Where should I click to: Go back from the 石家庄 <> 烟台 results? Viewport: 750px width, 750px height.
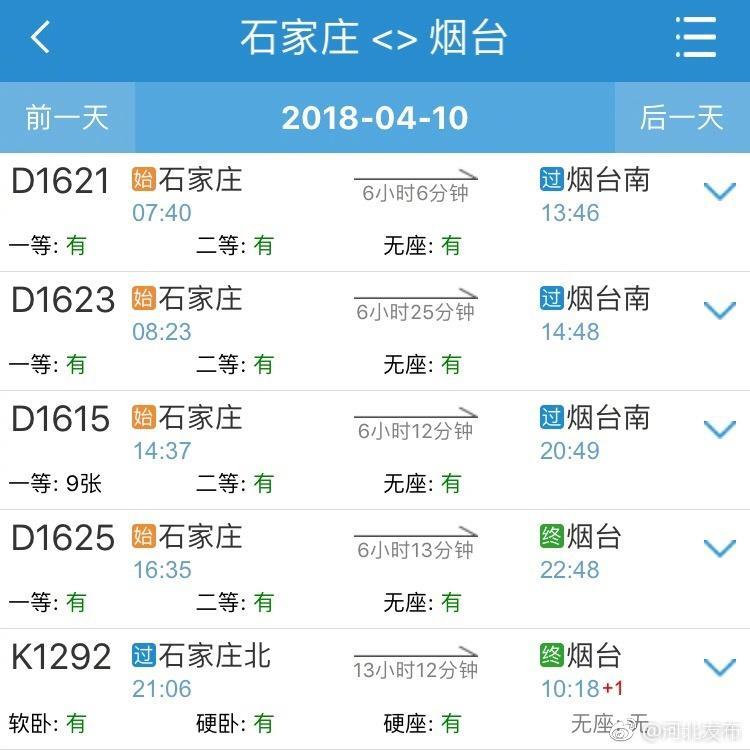point(40,38)
